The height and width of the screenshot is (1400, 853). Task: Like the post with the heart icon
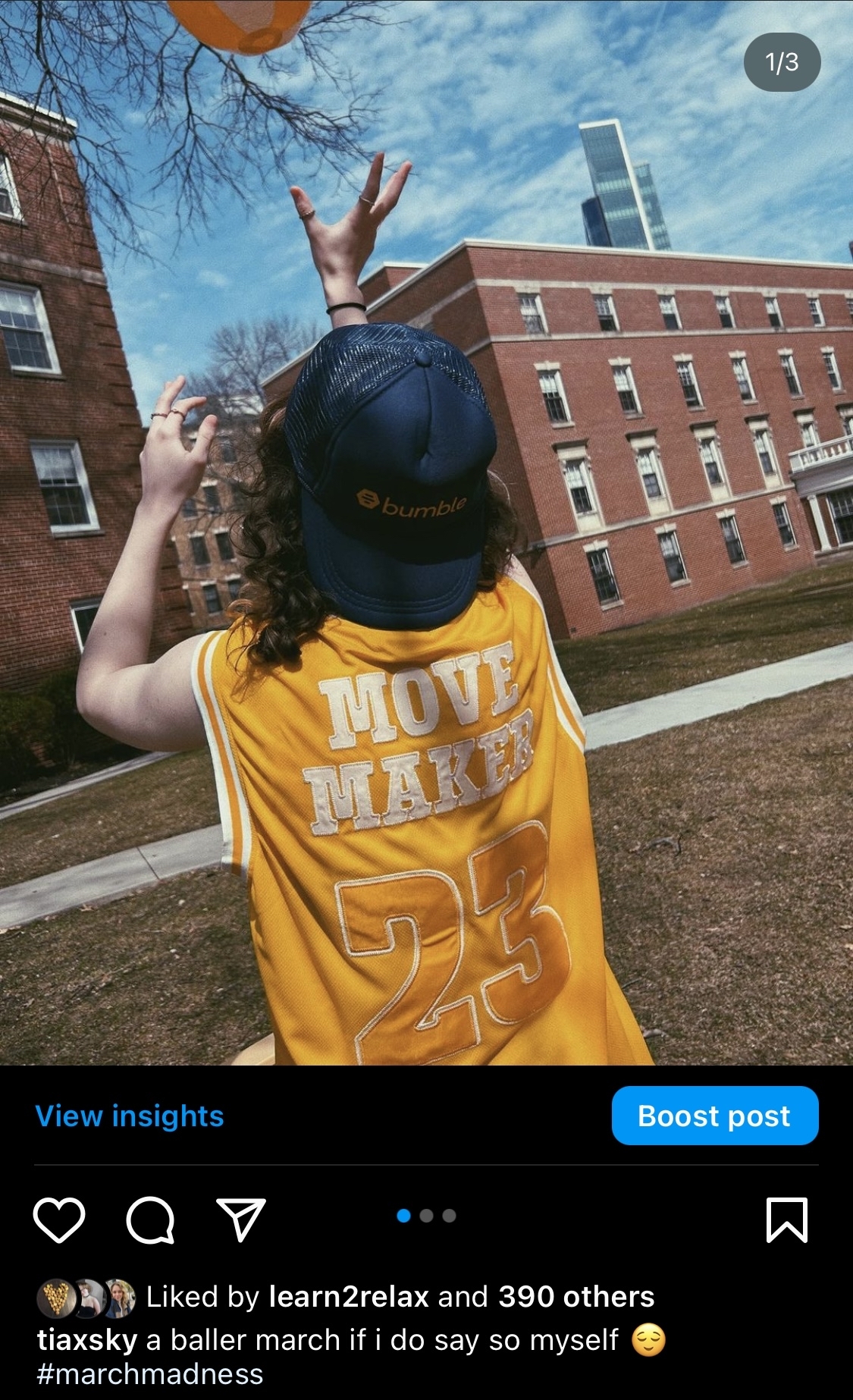tap(59, 1220)
